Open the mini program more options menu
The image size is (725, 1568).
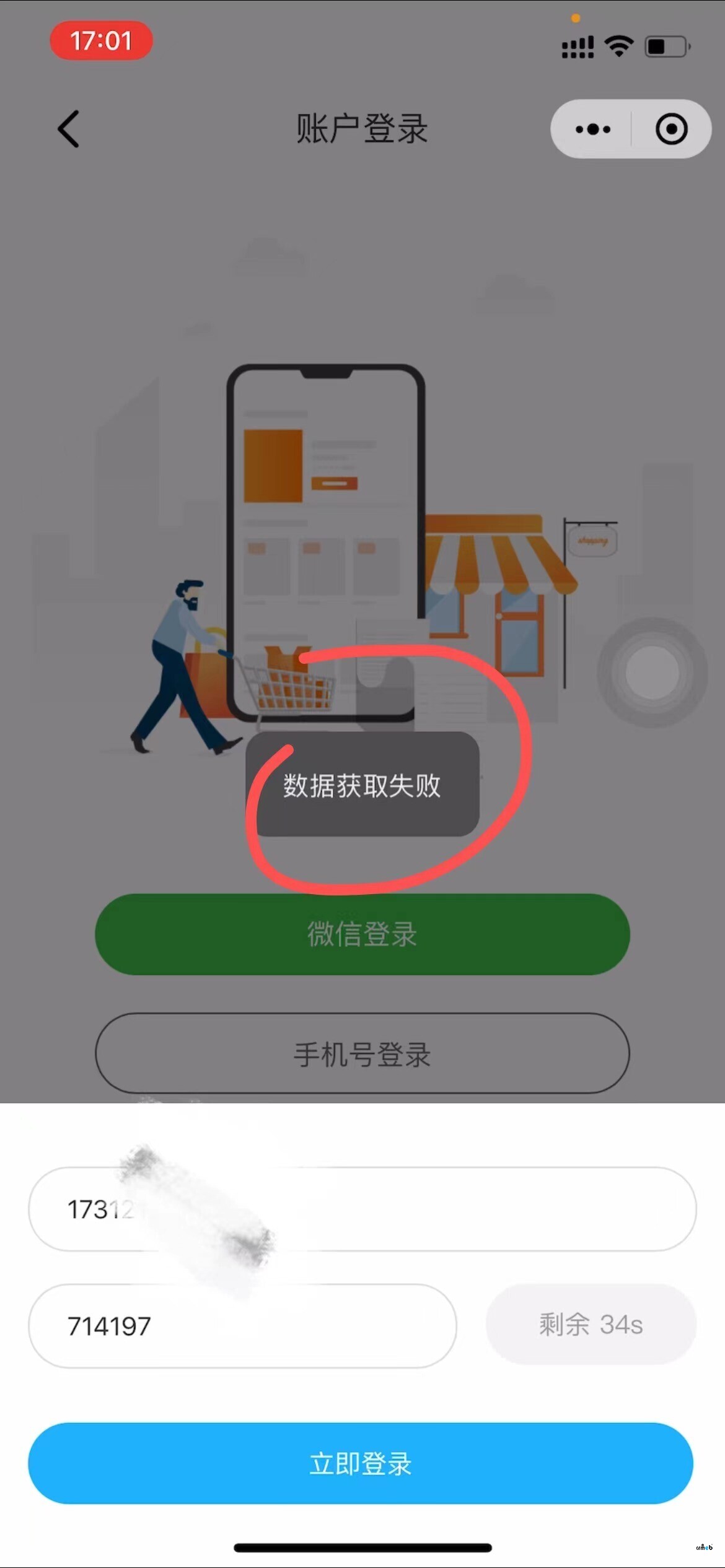coord(592,129)
